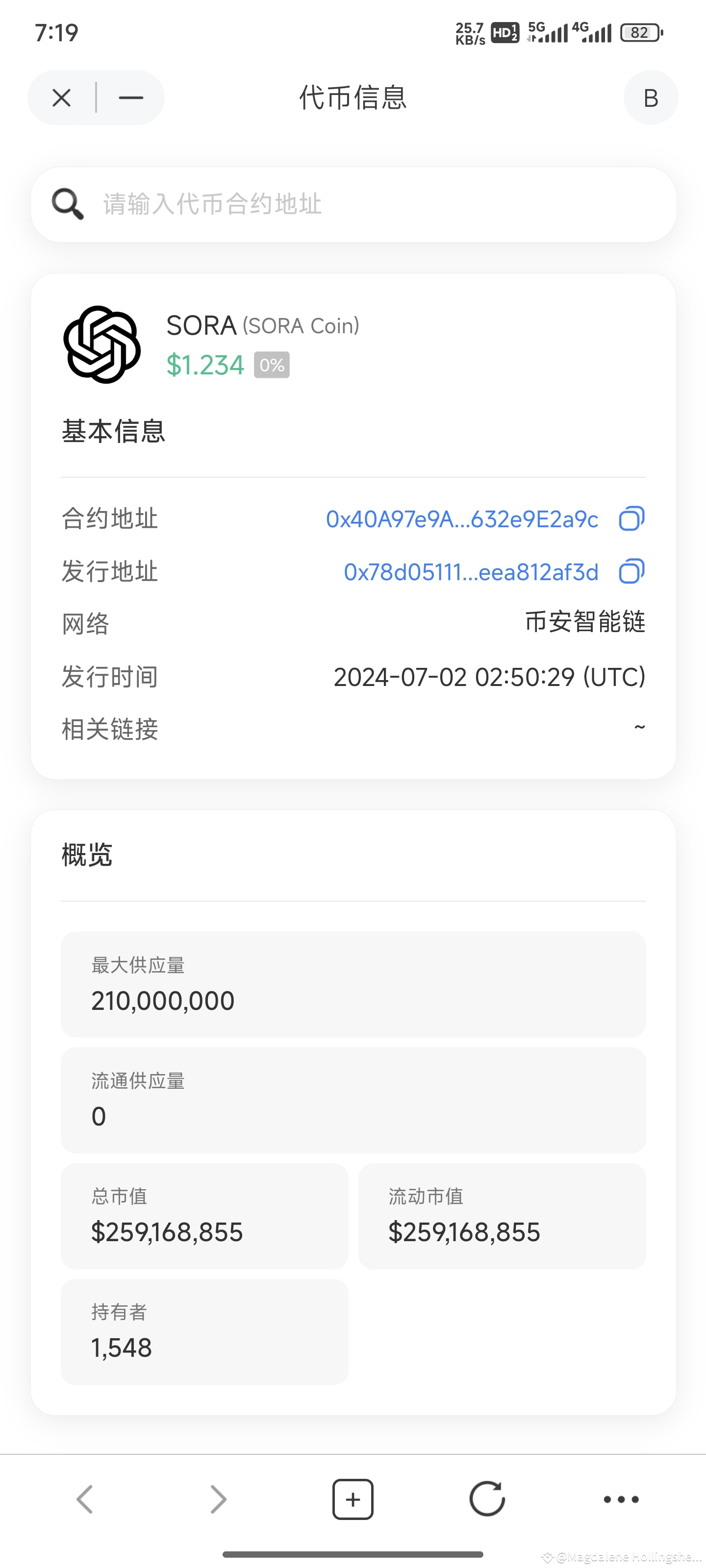
Task: Select the 总市值 market cap card
Action: pyautogui.click(x=203, y=1216)
